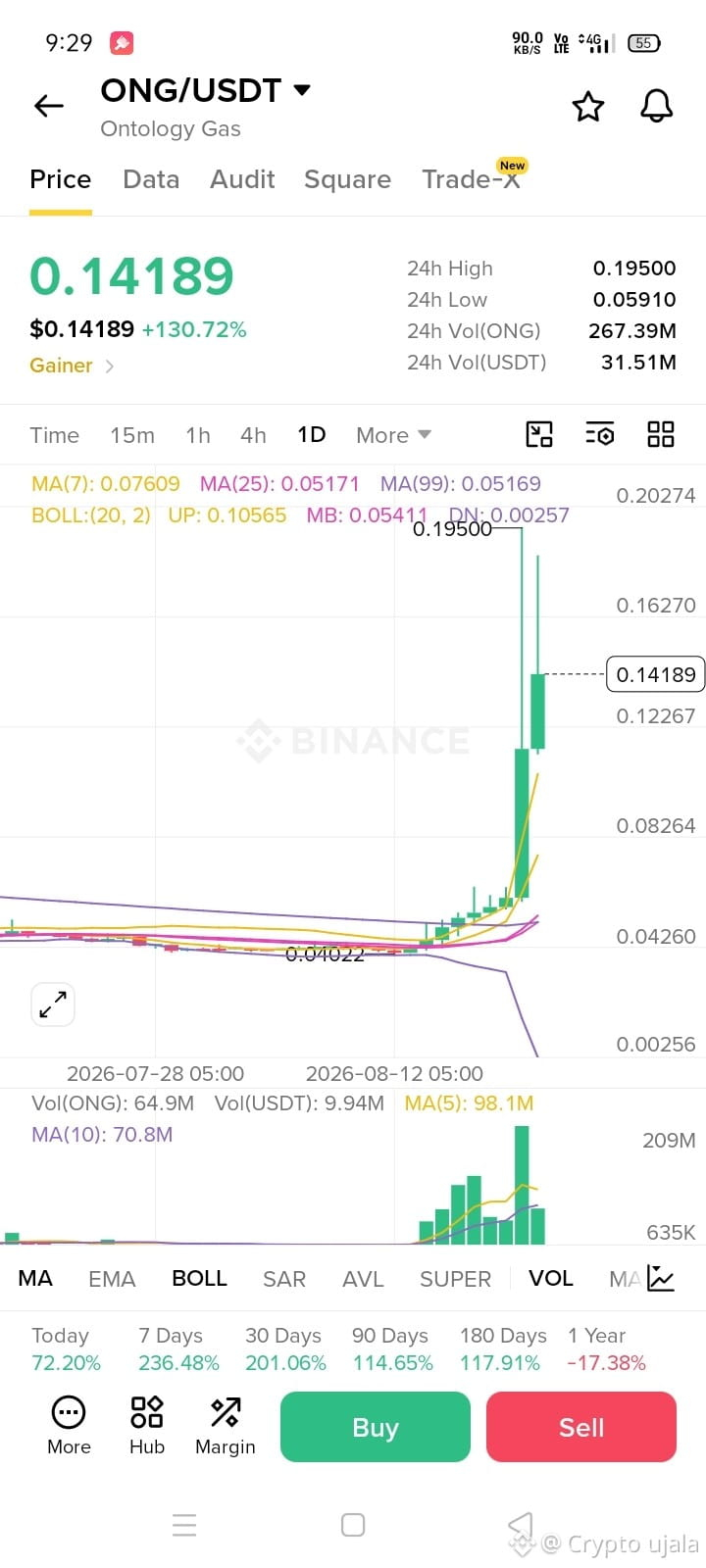The image size is (706, 1568).
Task: Go back with the top-left arrow
Action: (x=48, y=106)
